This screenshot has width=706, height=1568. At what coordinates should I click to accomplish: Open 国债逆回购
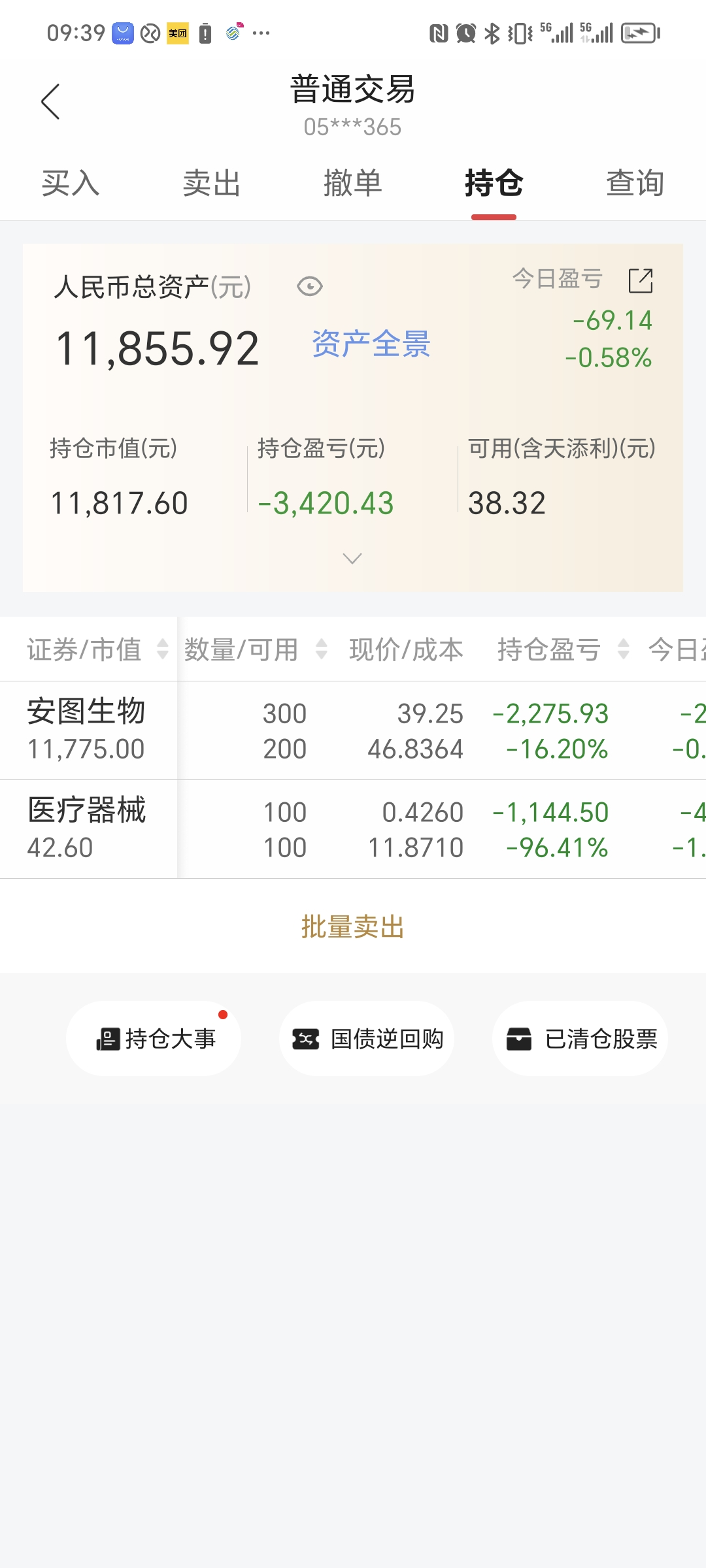tap(367, 1039)
